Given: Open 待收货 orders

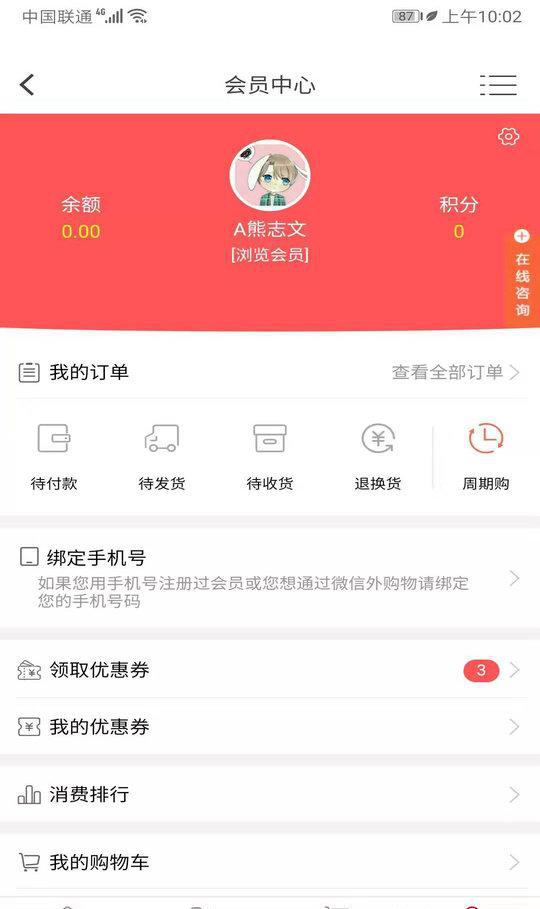Looking at the screenshot, I should [x=270, y=457].
